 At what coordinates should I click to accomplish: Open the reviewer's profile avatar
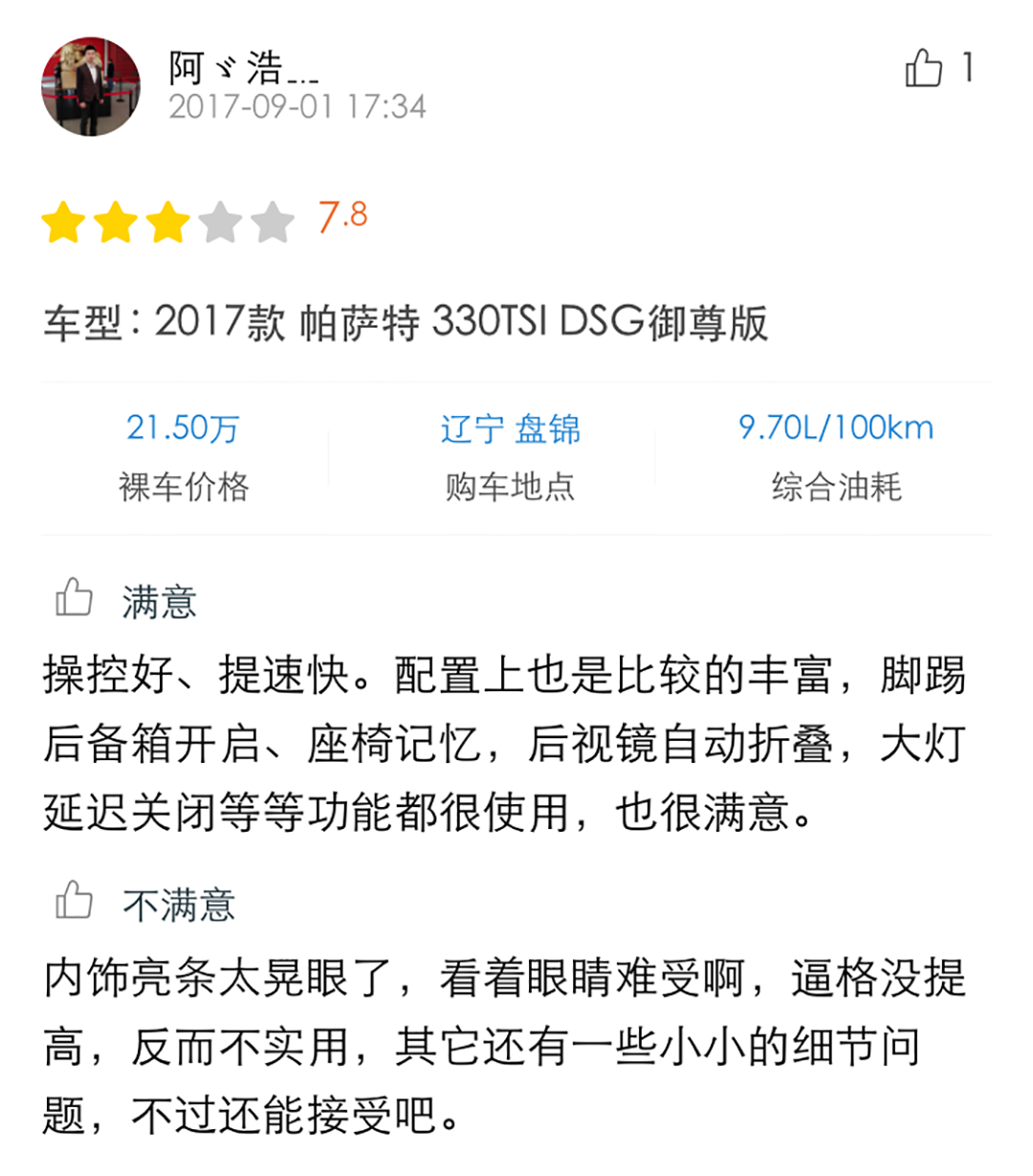91,87
